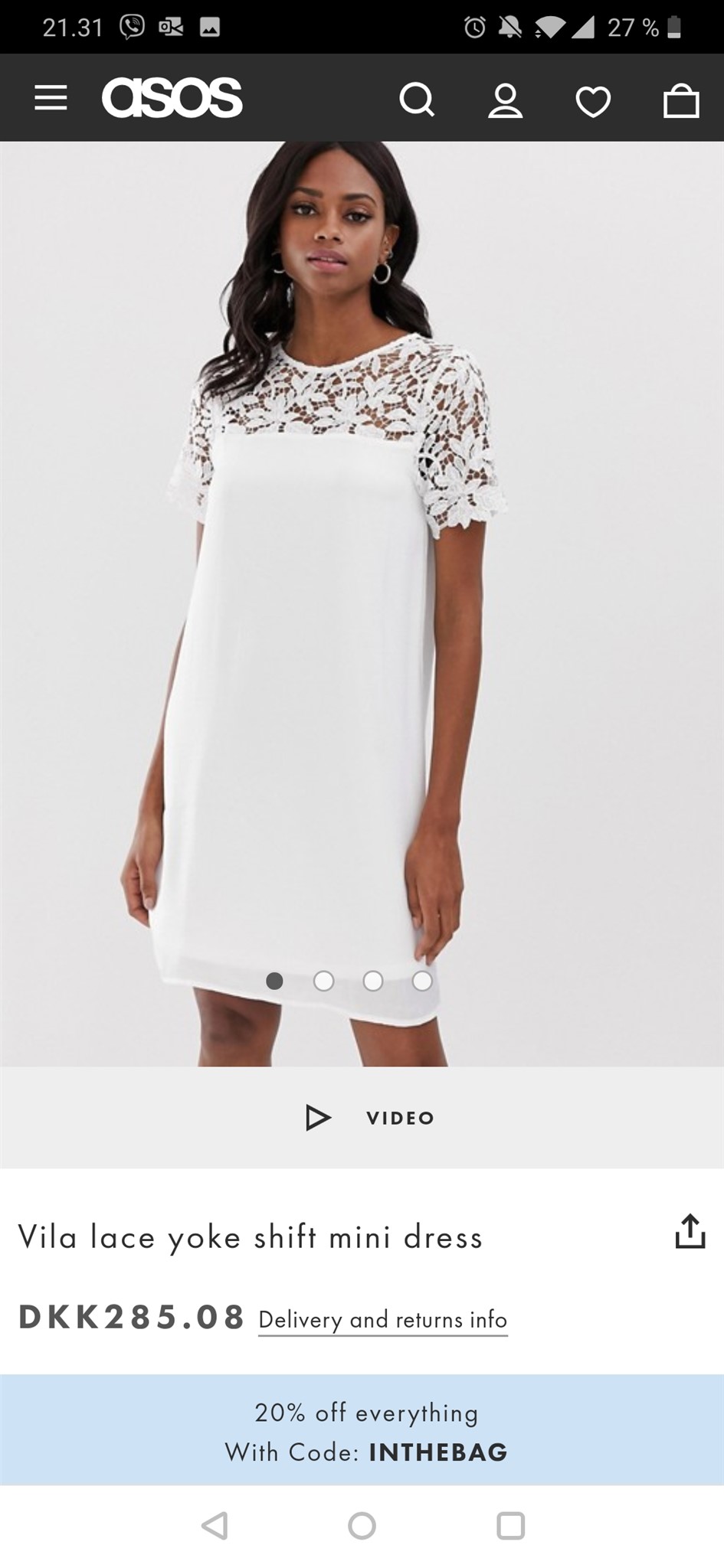Open saved items heart icon
Viewport: 724px width, 1568px height.
coord(593,101)
